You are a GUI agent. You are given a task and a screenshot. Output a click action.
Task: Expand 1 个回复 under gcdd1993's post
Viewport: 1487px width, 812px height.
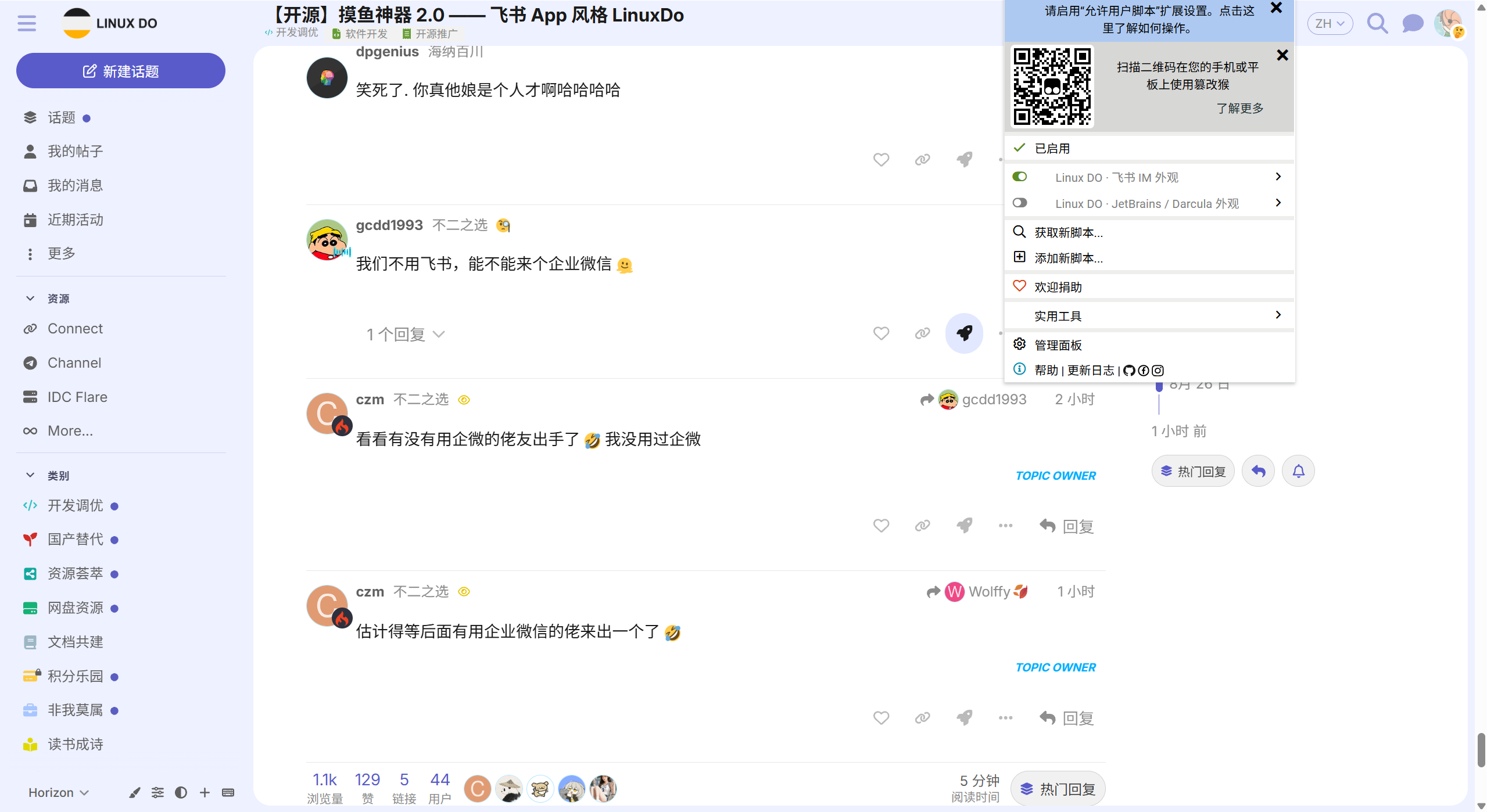[x=405, y=334]
